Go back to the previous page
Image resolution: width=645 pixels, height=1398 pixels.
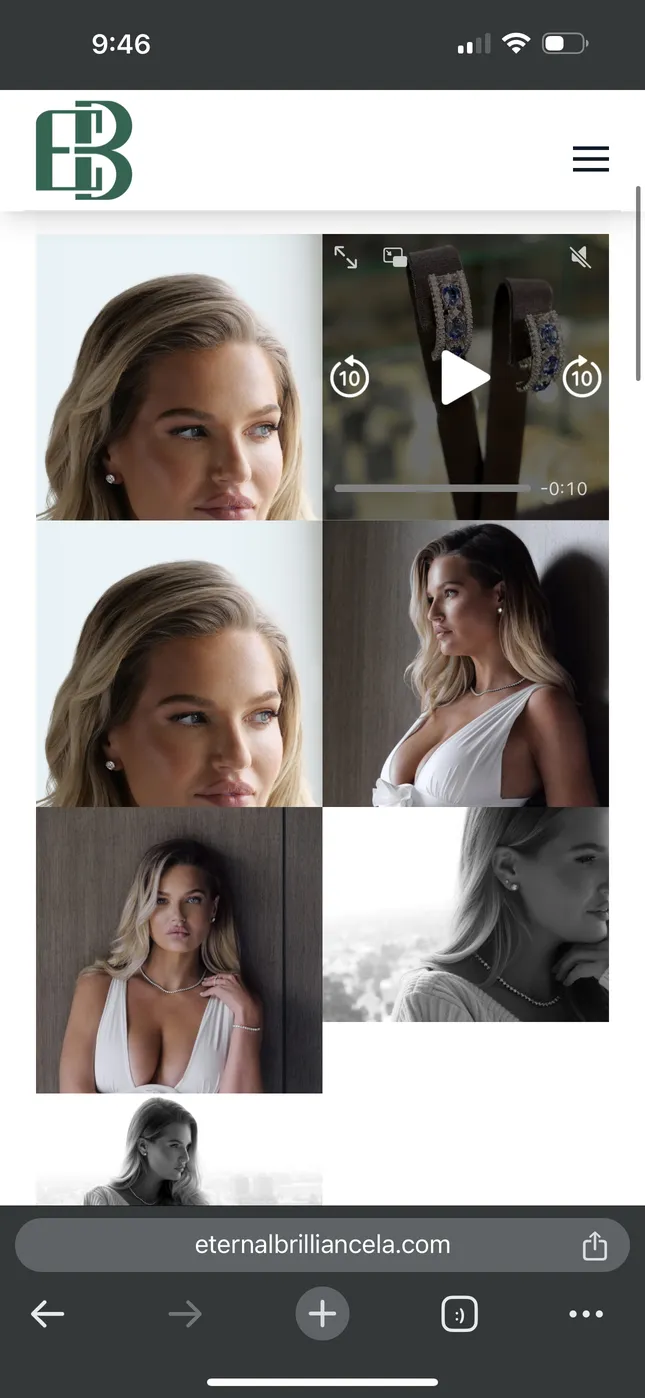47,1314
